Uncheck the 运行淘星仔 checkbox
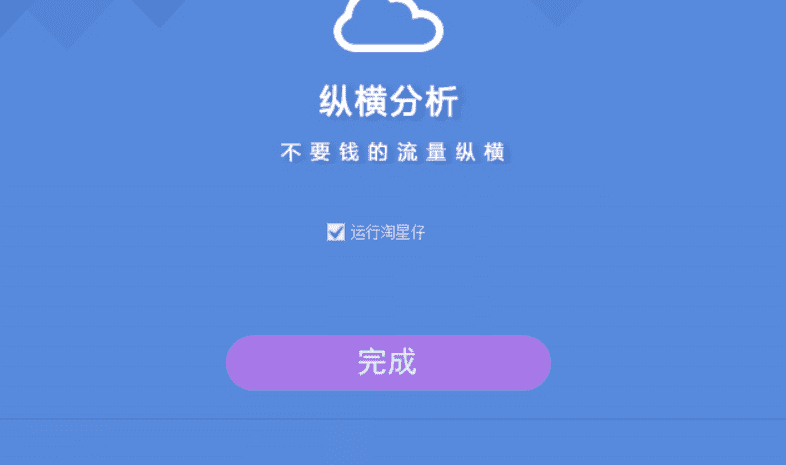This screenshot has height=465, width=786. tap(336, 233)
